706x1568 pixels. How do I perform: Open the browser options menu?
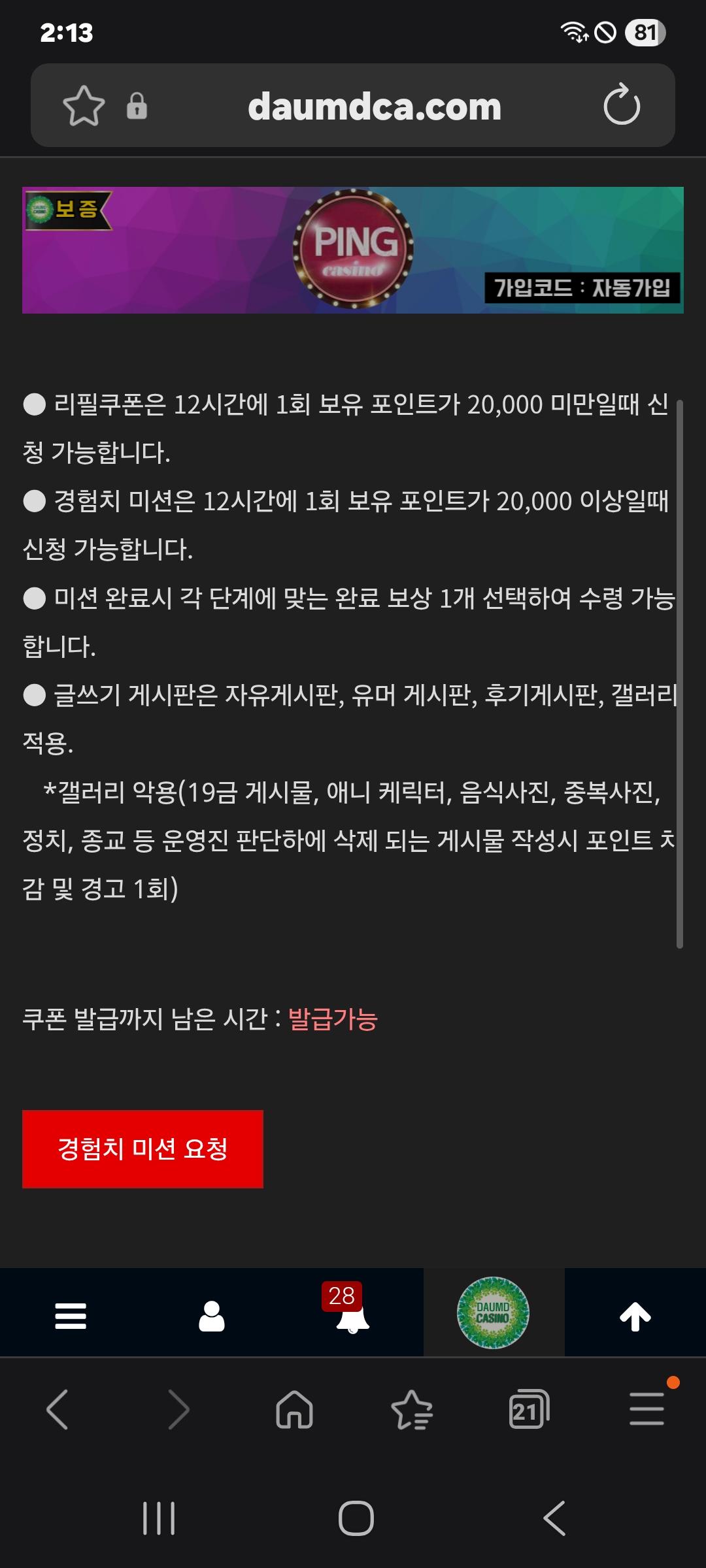[647, 1410]
